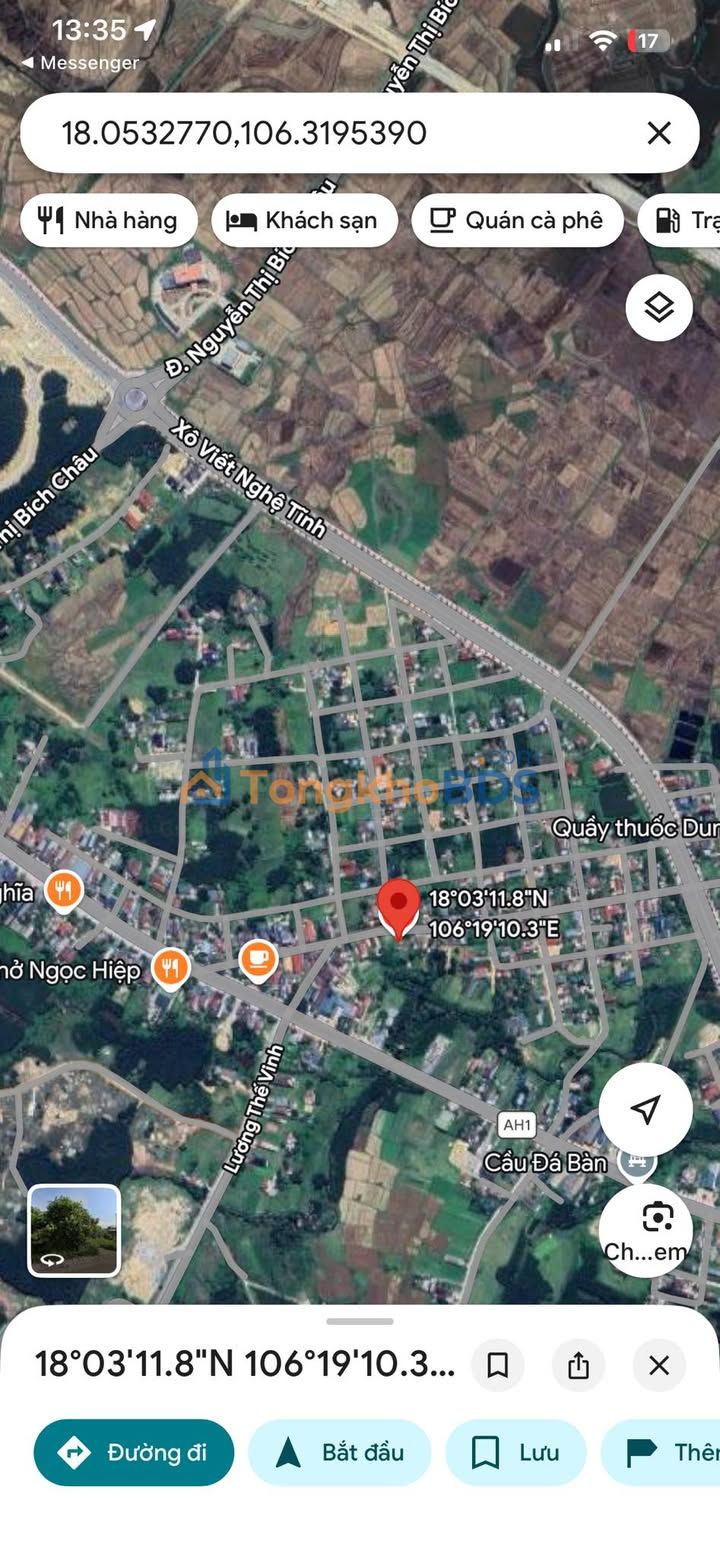Open the Street View thumbnail
Viewport: 720px width, 1557px height.
point(74,1230)
